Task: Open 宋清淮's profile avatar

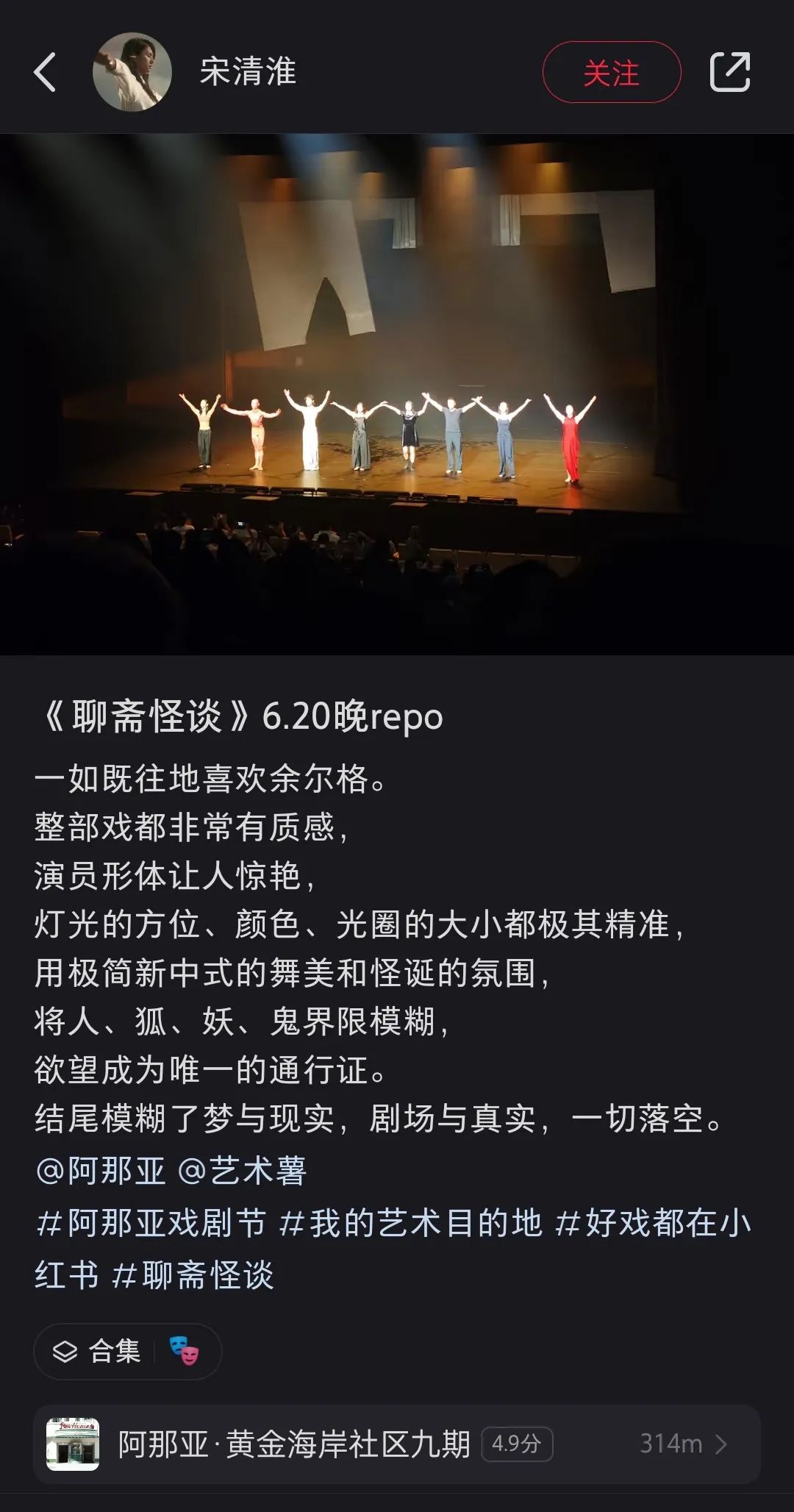Action: [132, 72]
